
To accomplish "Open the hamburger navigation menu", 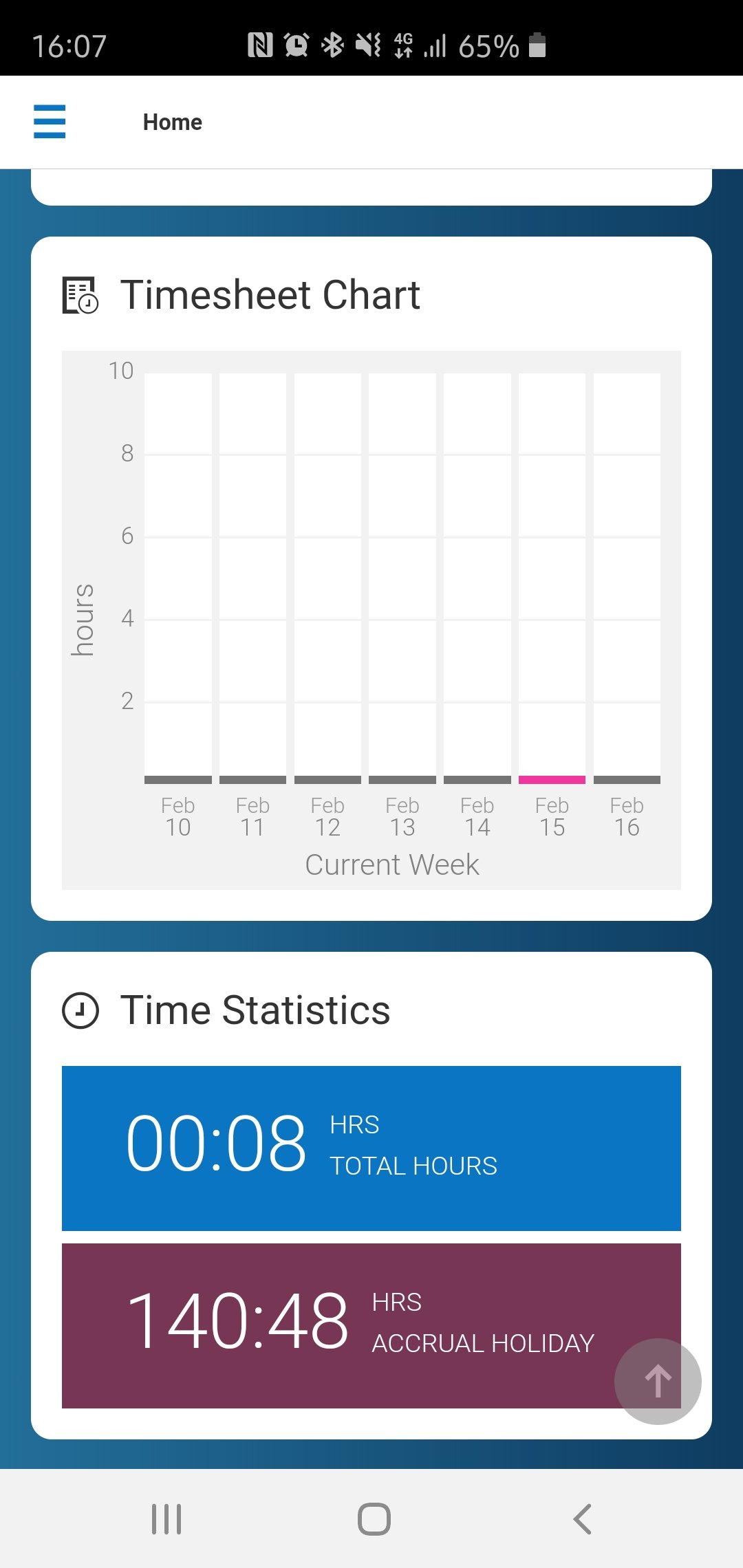I will 50,122.
